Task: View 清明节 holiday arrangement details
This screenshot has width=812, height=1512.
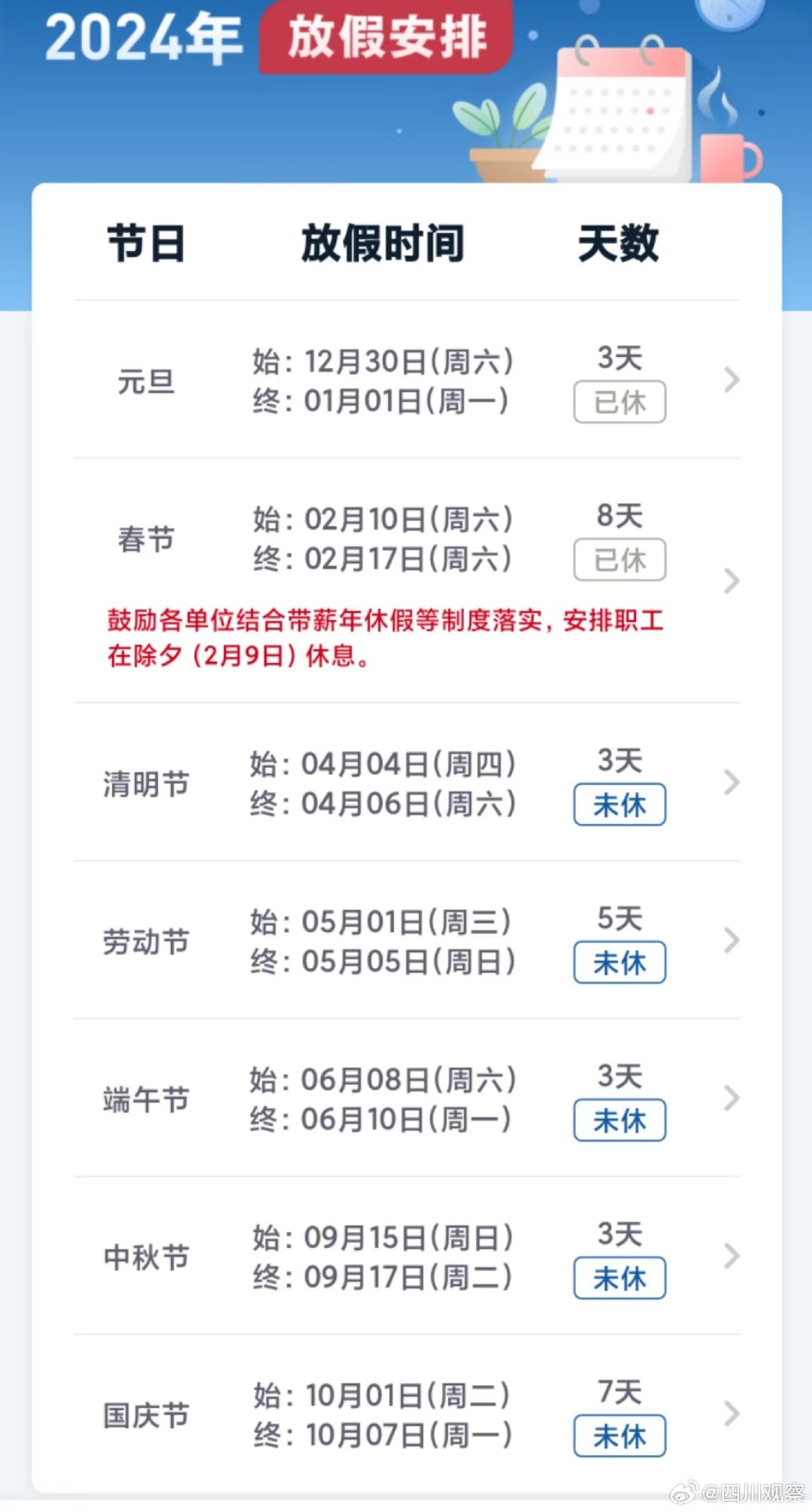Action: pyautogui.click(x=407, y=782)
